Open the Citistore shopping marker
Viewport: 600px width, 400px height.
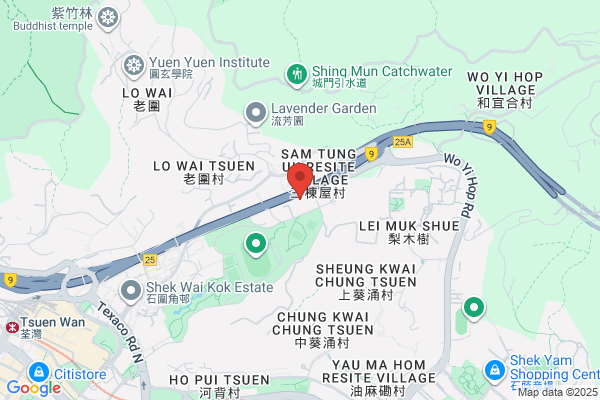click(39, 373)
